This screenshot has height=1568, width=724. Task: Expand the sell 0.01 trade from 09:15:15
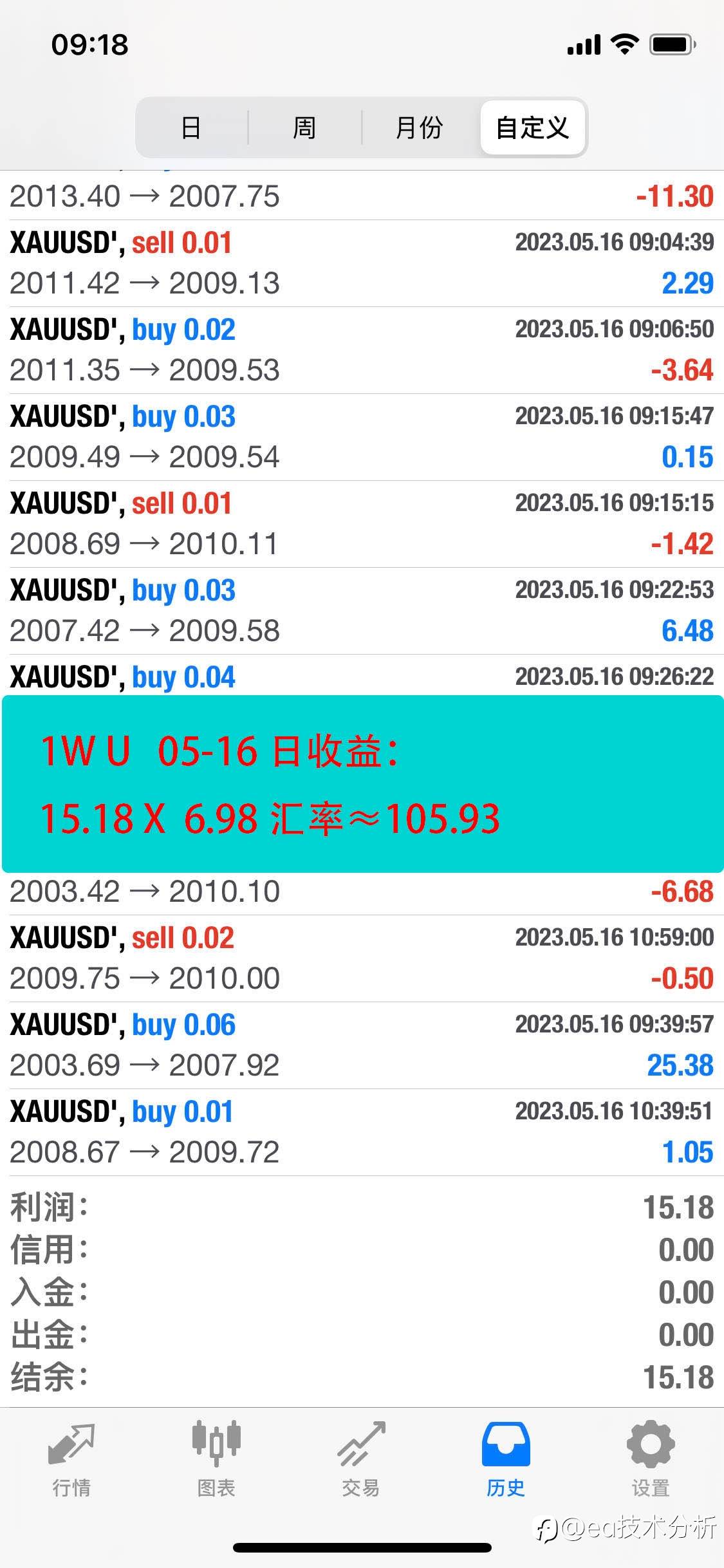362,524
